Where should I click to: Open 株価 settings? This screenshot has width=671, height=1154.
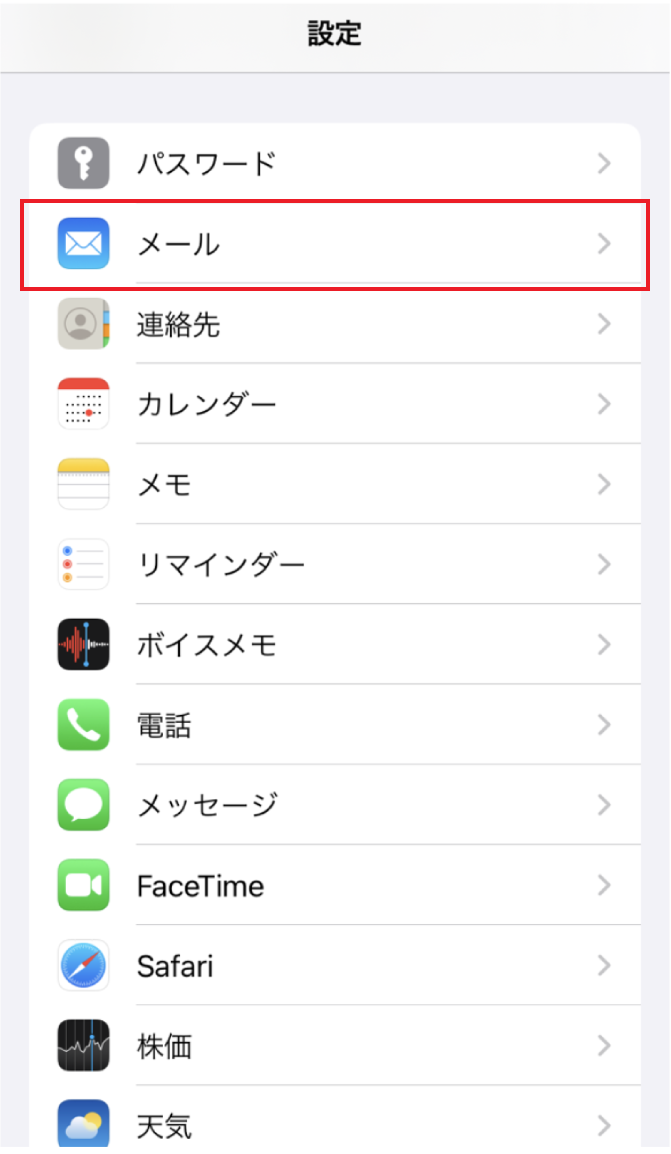[335, 1046]
